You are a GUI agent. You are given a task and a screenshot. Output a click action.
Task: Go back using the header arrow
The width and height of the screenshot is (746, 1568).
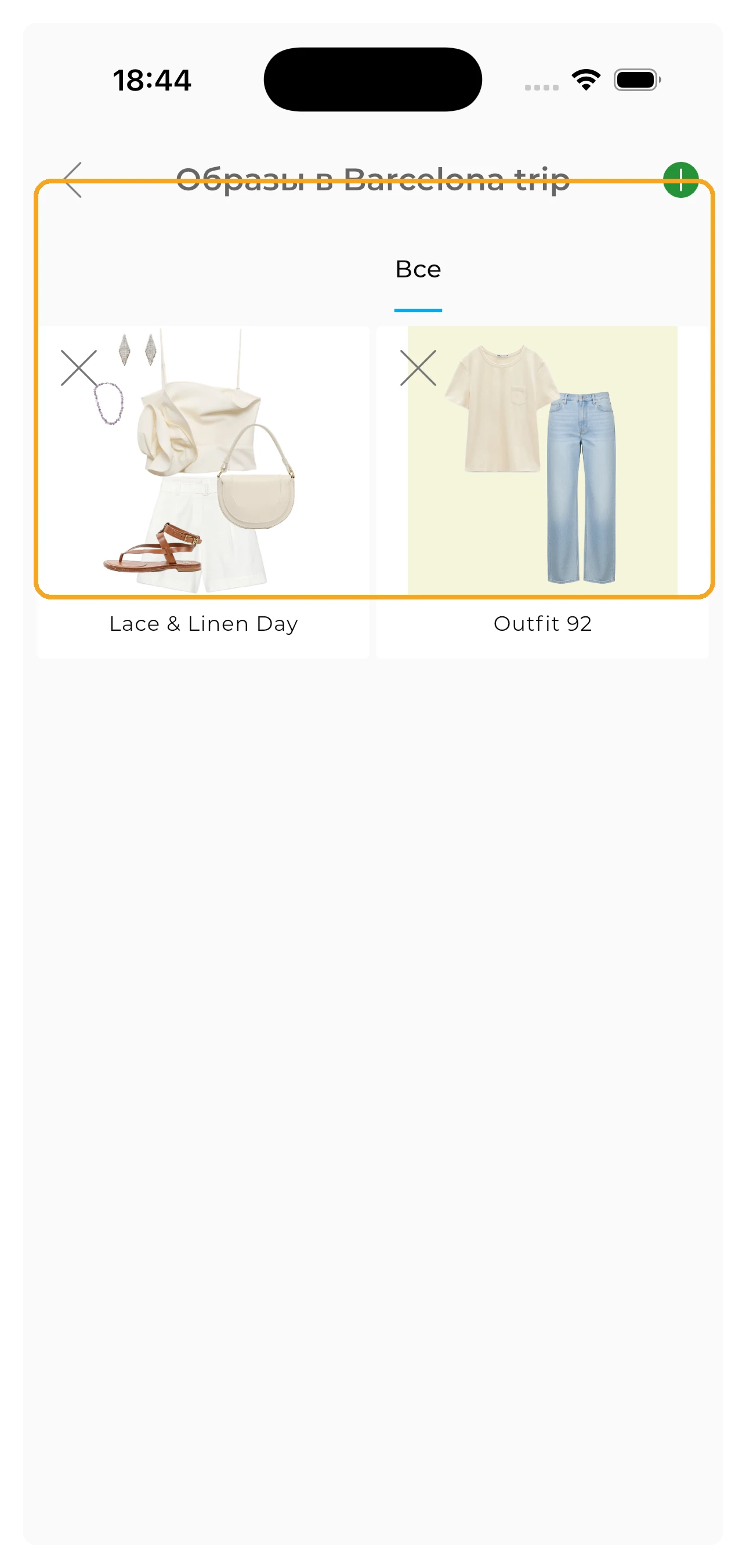(x=73, y=179)
